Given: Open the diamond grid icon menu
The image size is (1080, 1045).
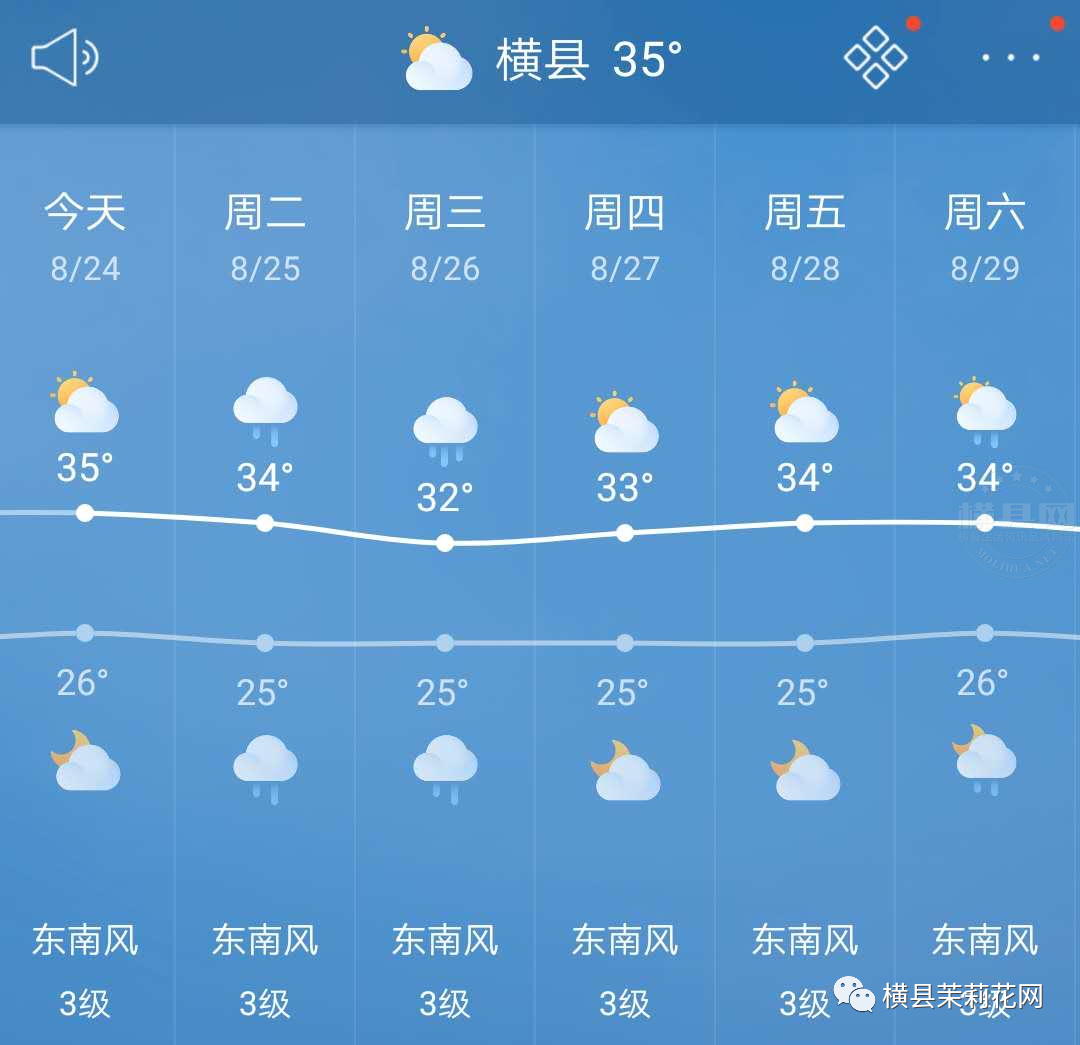Looking at the screenshot, I should [875, 57].
